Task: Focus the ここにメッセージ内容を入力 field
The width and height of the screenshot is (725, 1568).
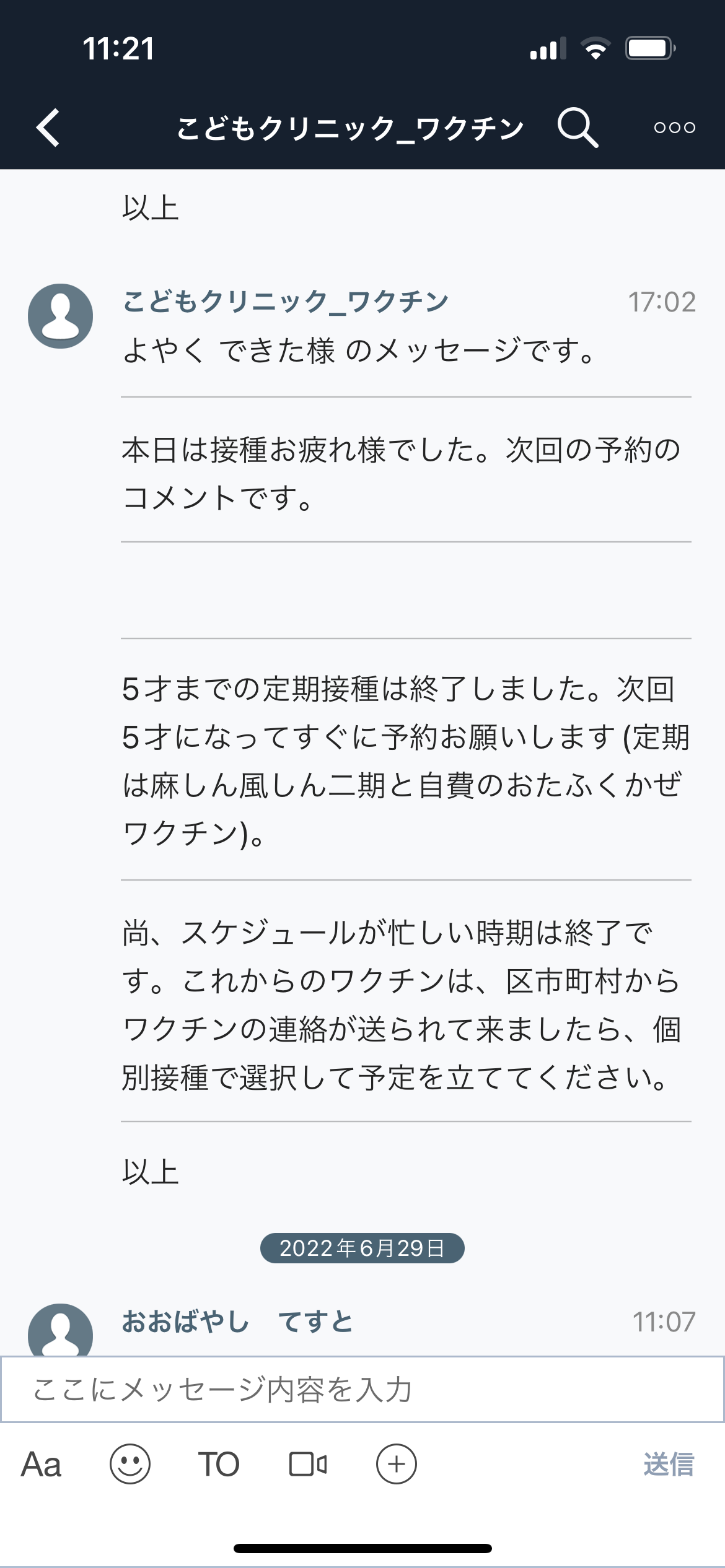Action: 362,1389
